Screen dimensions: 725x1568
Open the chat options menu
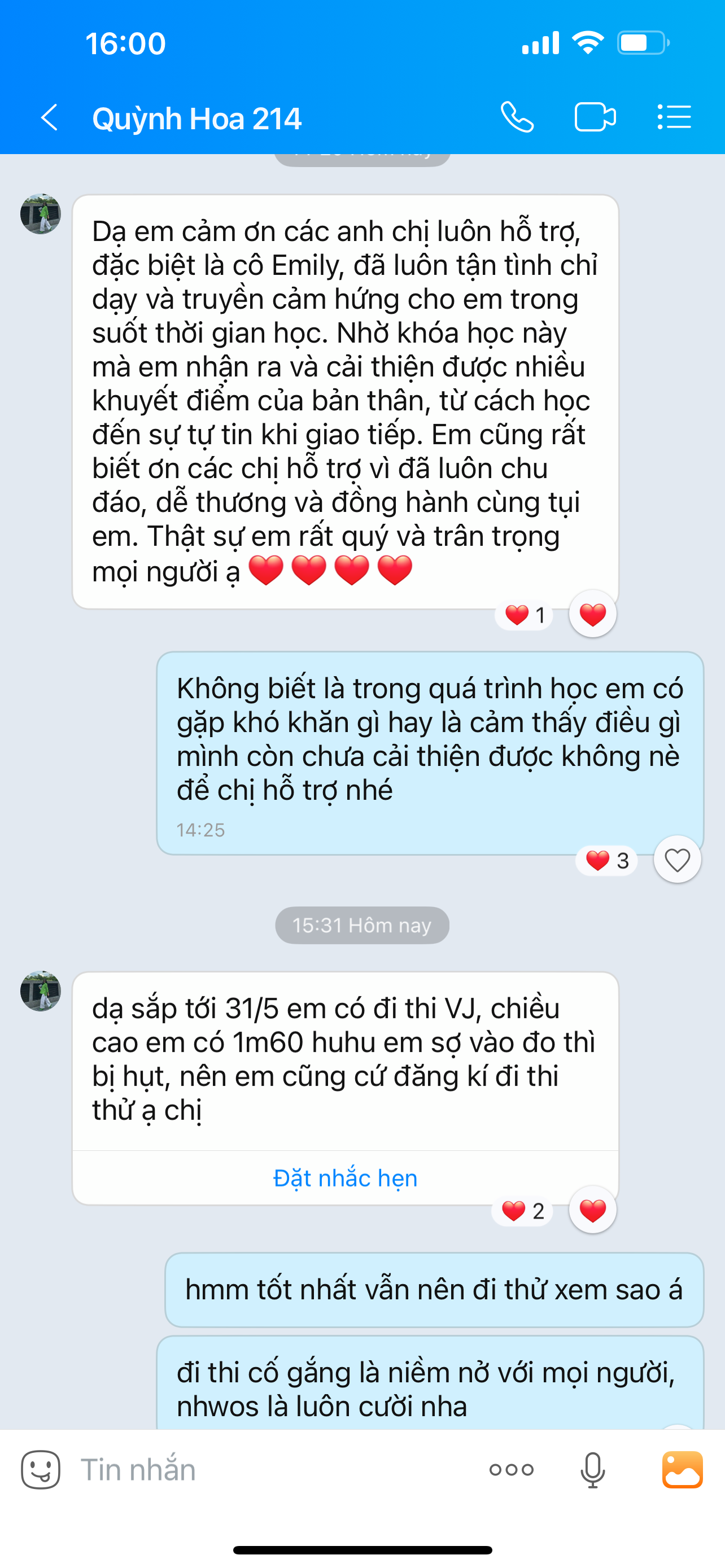674,117
